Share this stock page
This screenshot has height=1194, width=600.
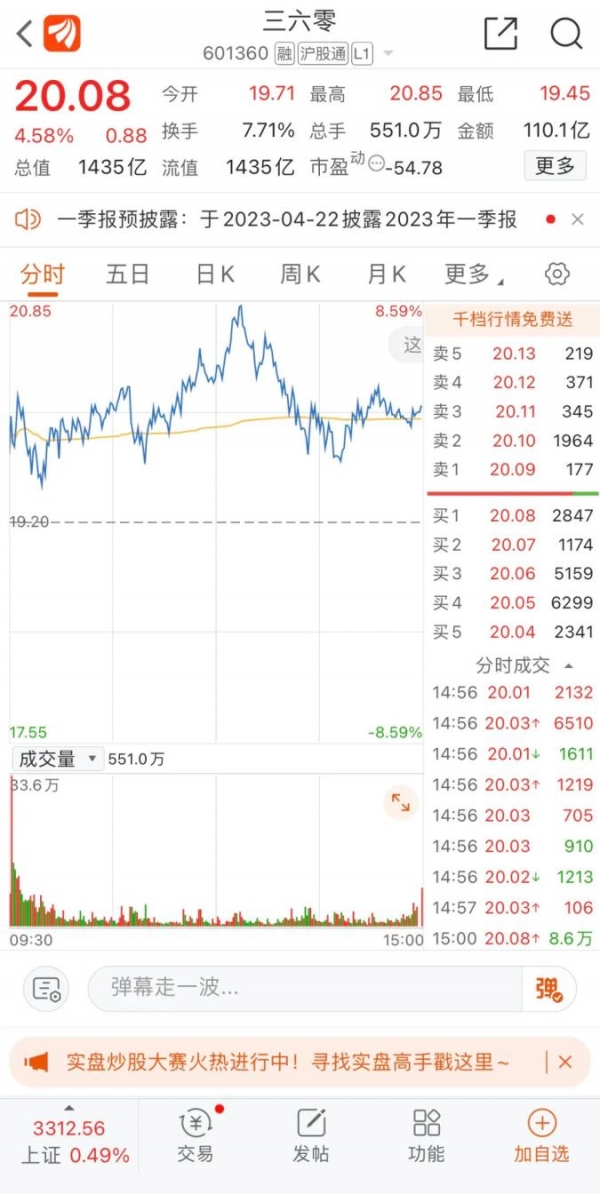click(x=500, y=34)
